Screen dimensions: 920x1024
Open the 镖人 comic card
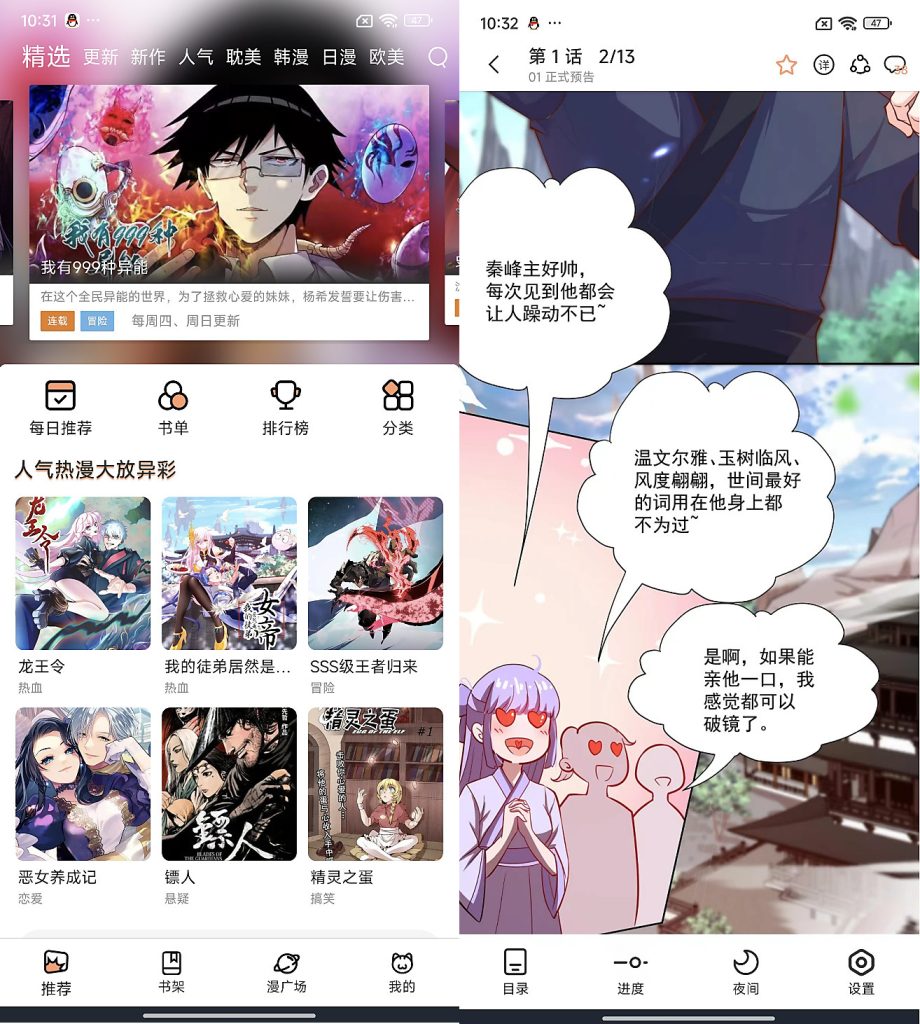tap(229, 785)
